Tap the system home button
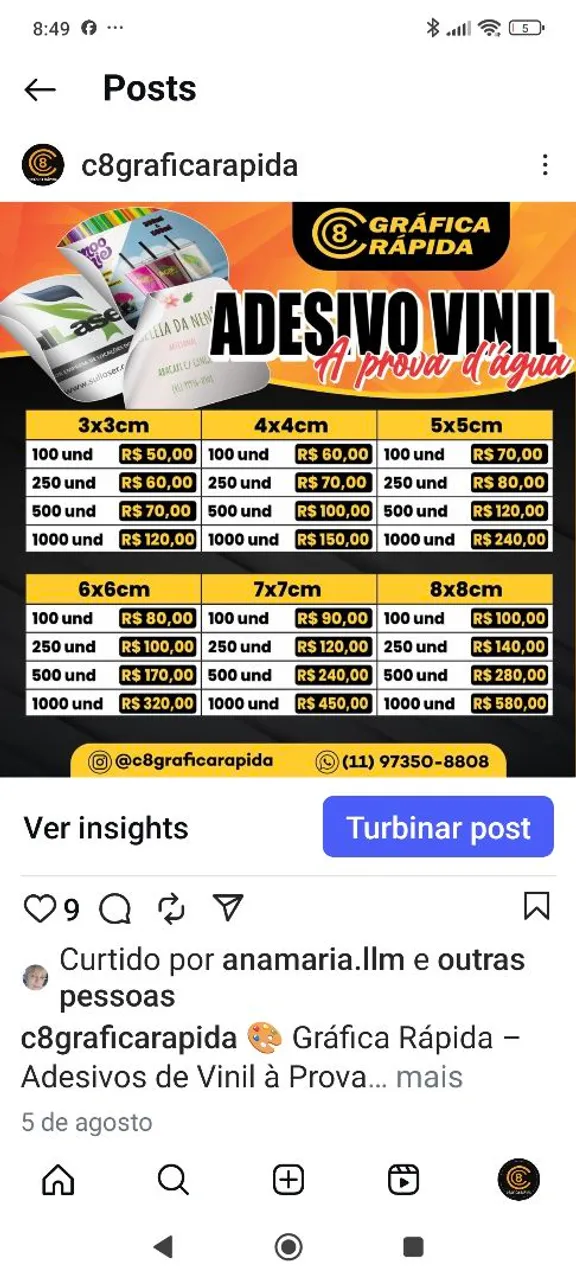 [x=288, y=1246]
